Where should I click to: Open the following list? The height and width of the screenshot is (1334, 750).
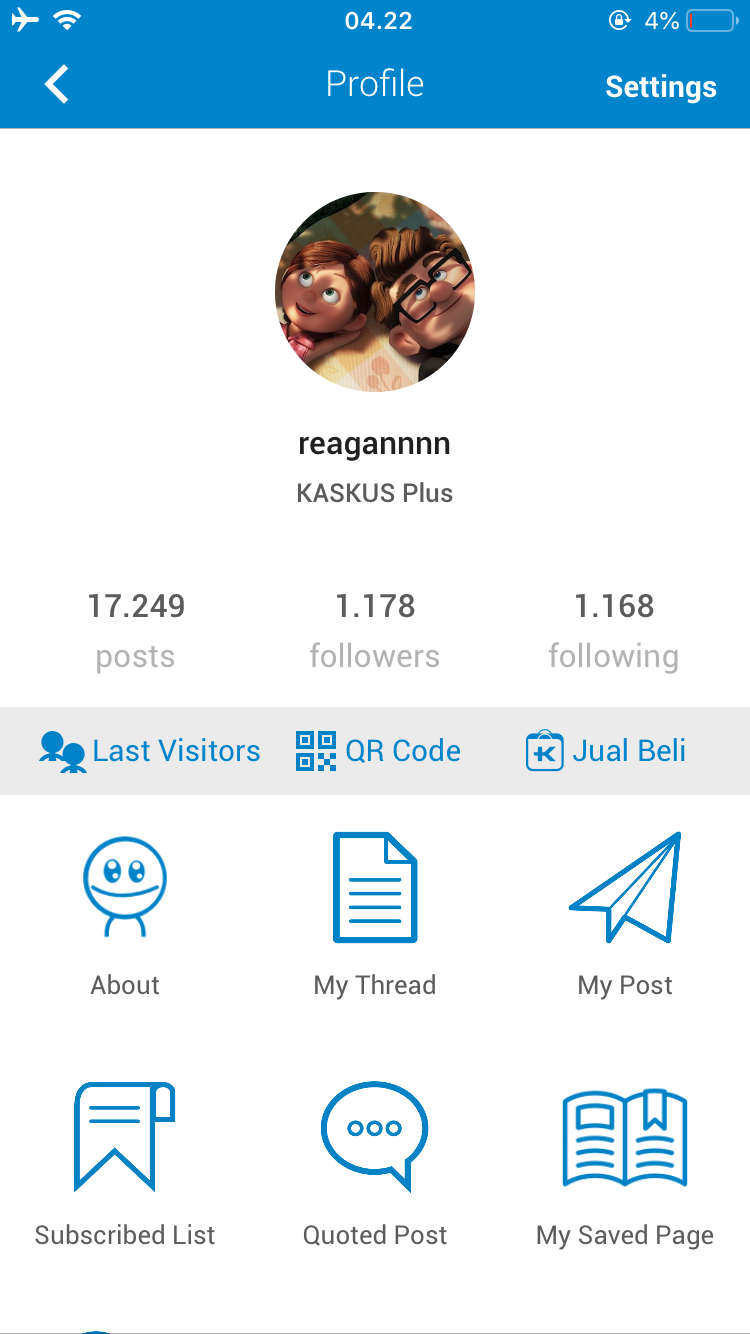coord(613,630)
